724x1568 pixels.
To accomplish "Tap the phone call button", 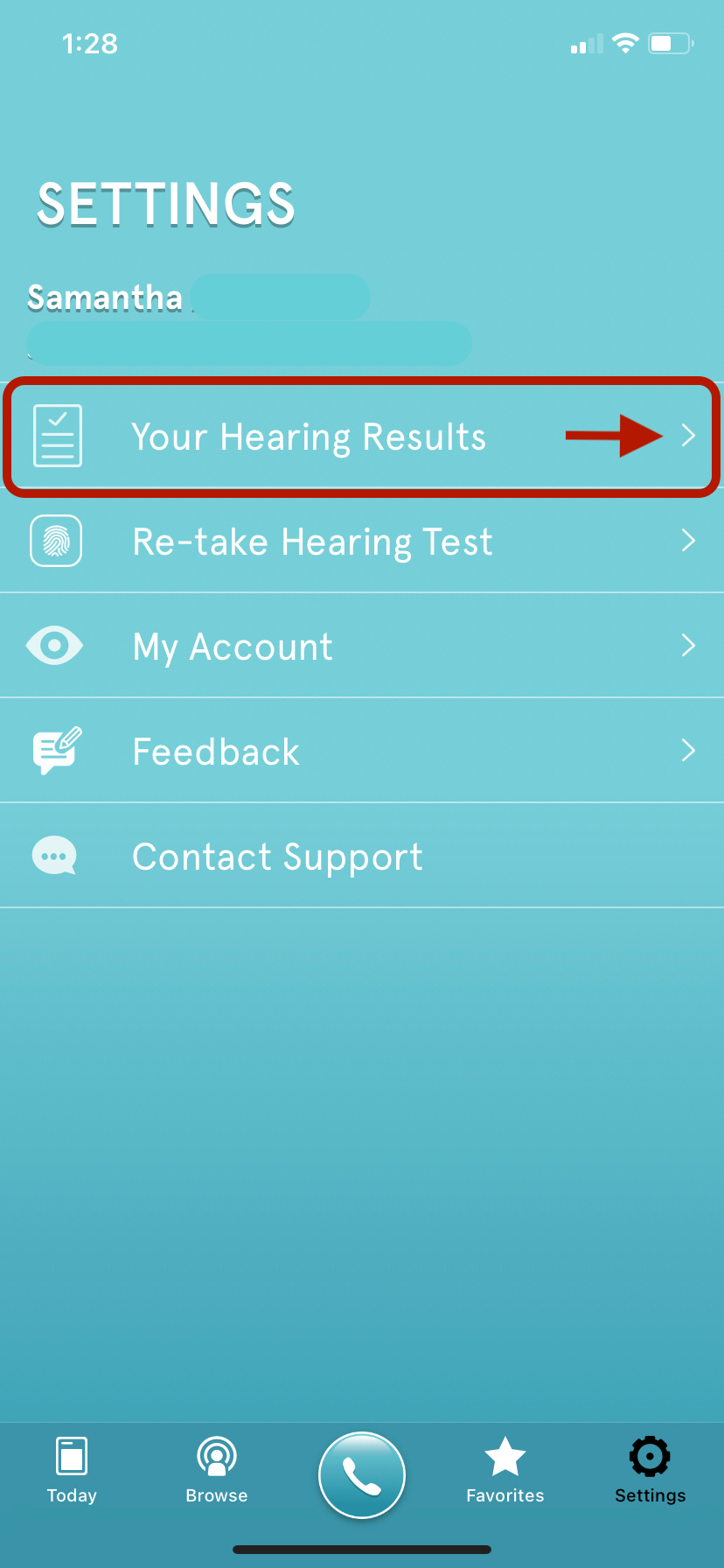I will 362,1475.
